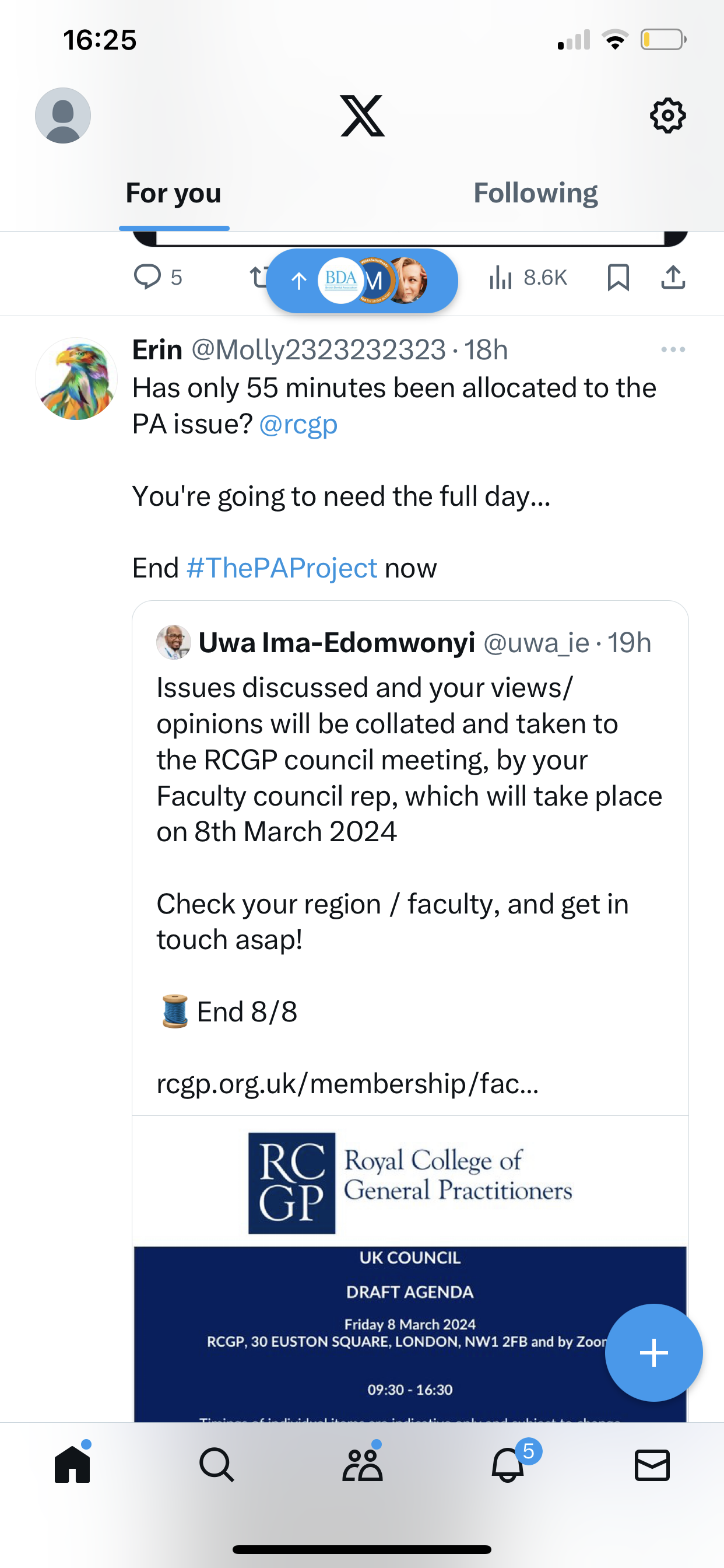
Task: Share the post above Erin's
Action: click(x=673, y=278)
